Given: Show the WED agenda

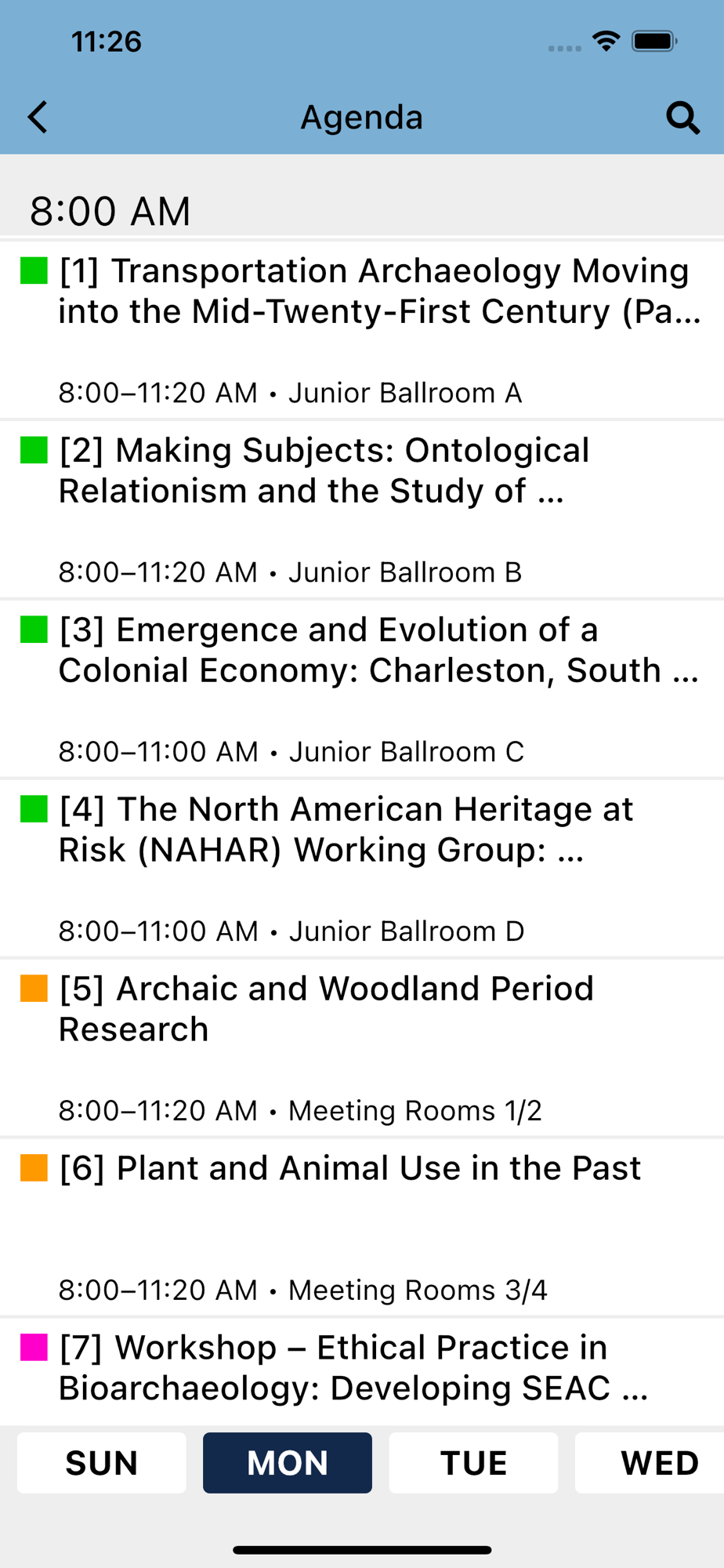Looking at the screenshot, I should pos(650,1463).
